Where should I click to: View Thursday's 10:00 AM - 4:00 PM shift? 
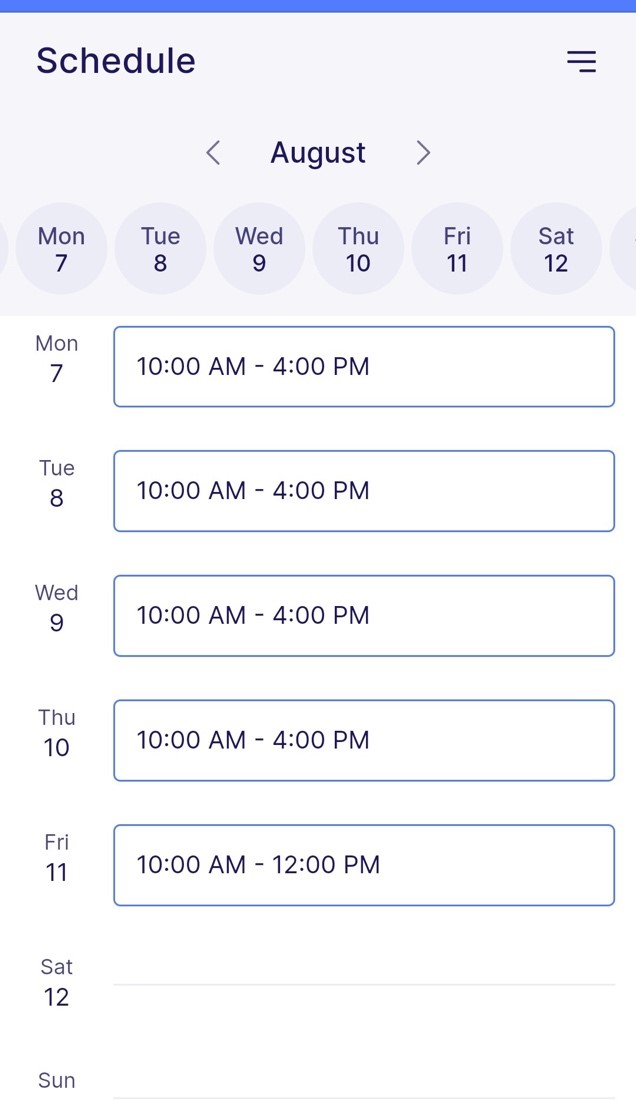click(364, 740)
